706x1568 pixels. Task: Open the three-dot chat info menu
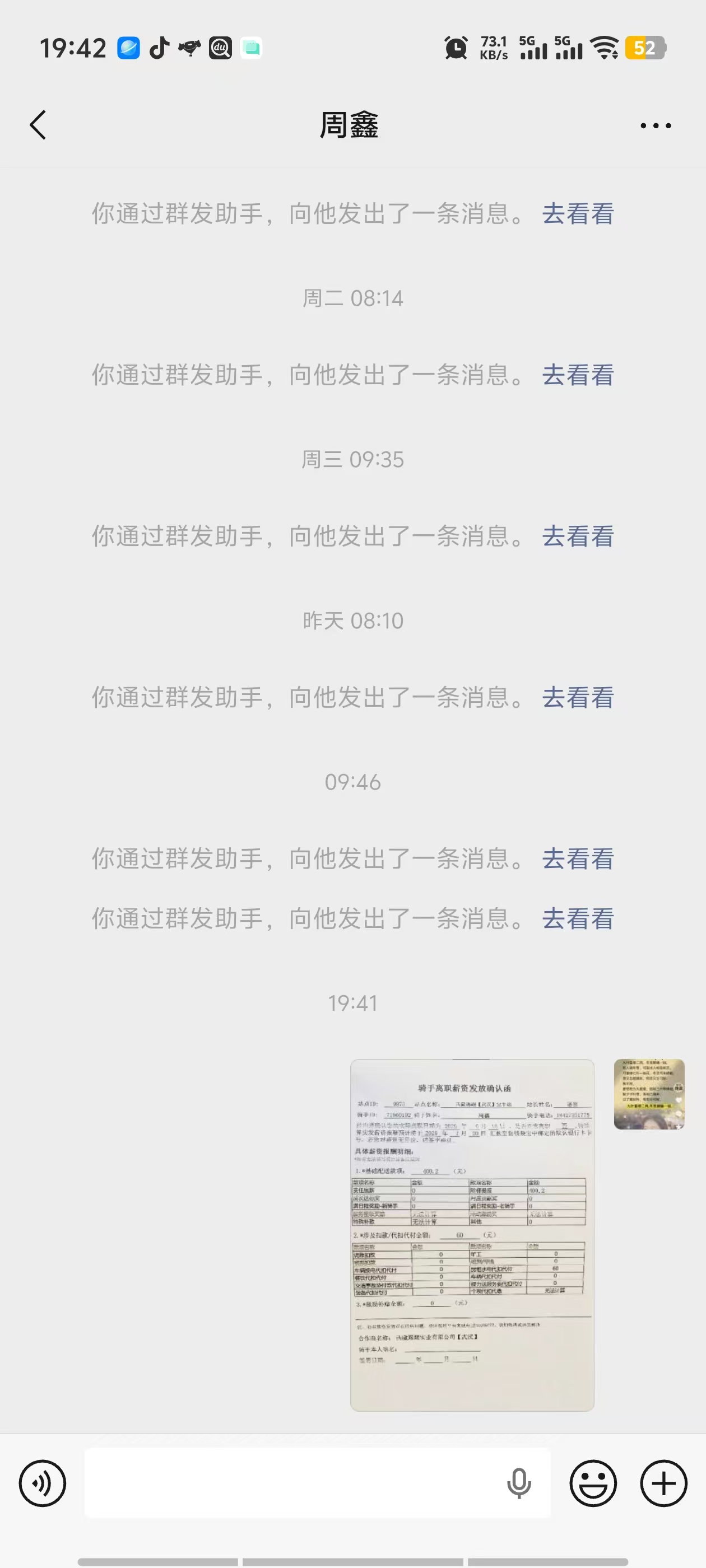point(656,126)
